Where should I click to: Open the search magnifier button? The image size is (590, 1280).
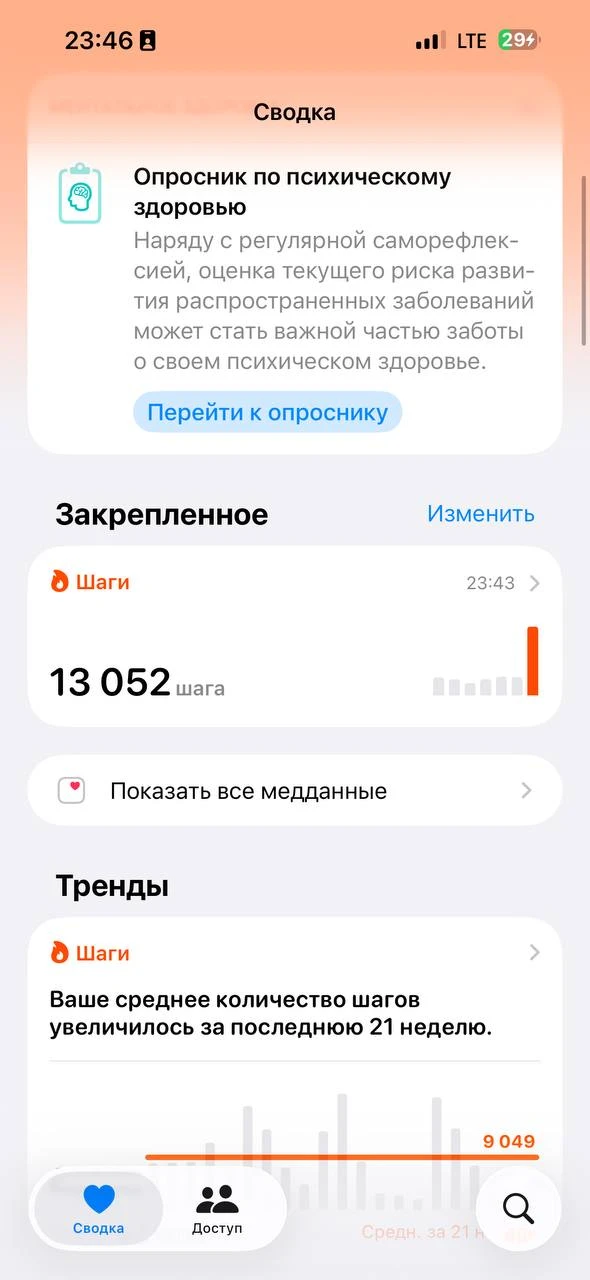coord(518,1209)
